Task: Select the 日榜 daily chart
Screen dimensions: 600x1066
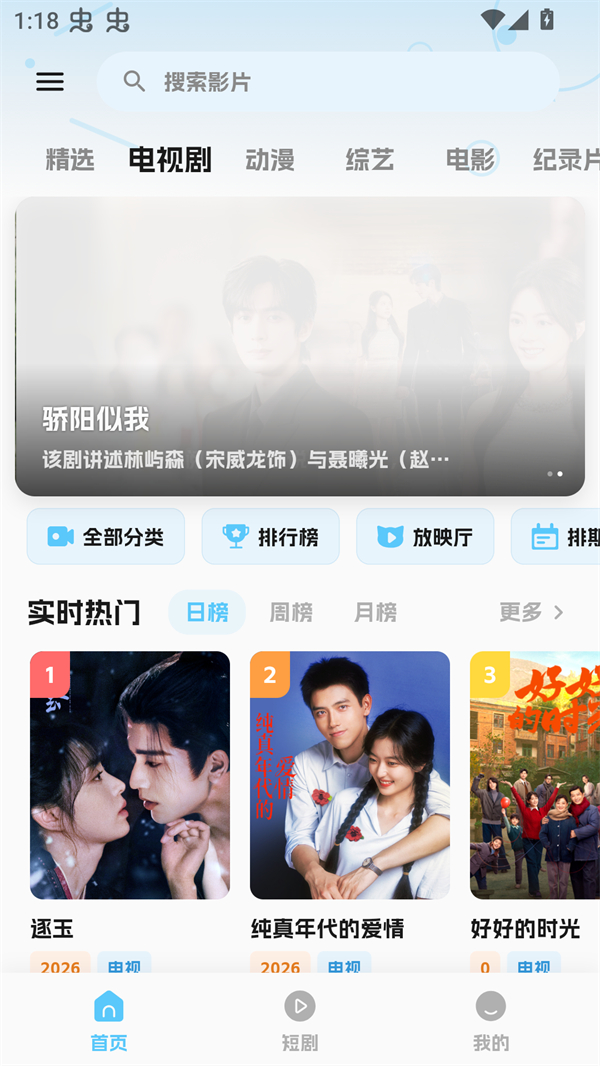Action: coord(207,612)
